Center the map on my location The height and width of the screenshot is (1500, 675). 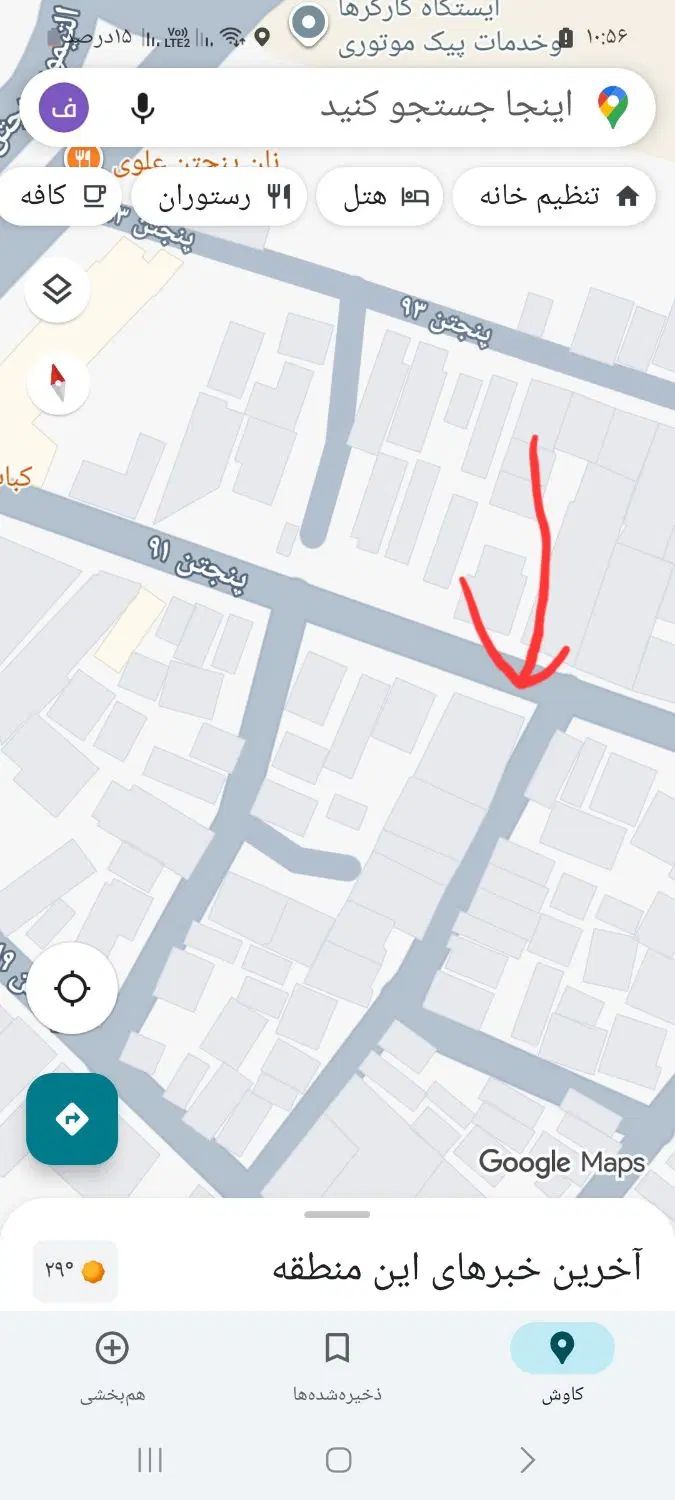pos(72,989)
